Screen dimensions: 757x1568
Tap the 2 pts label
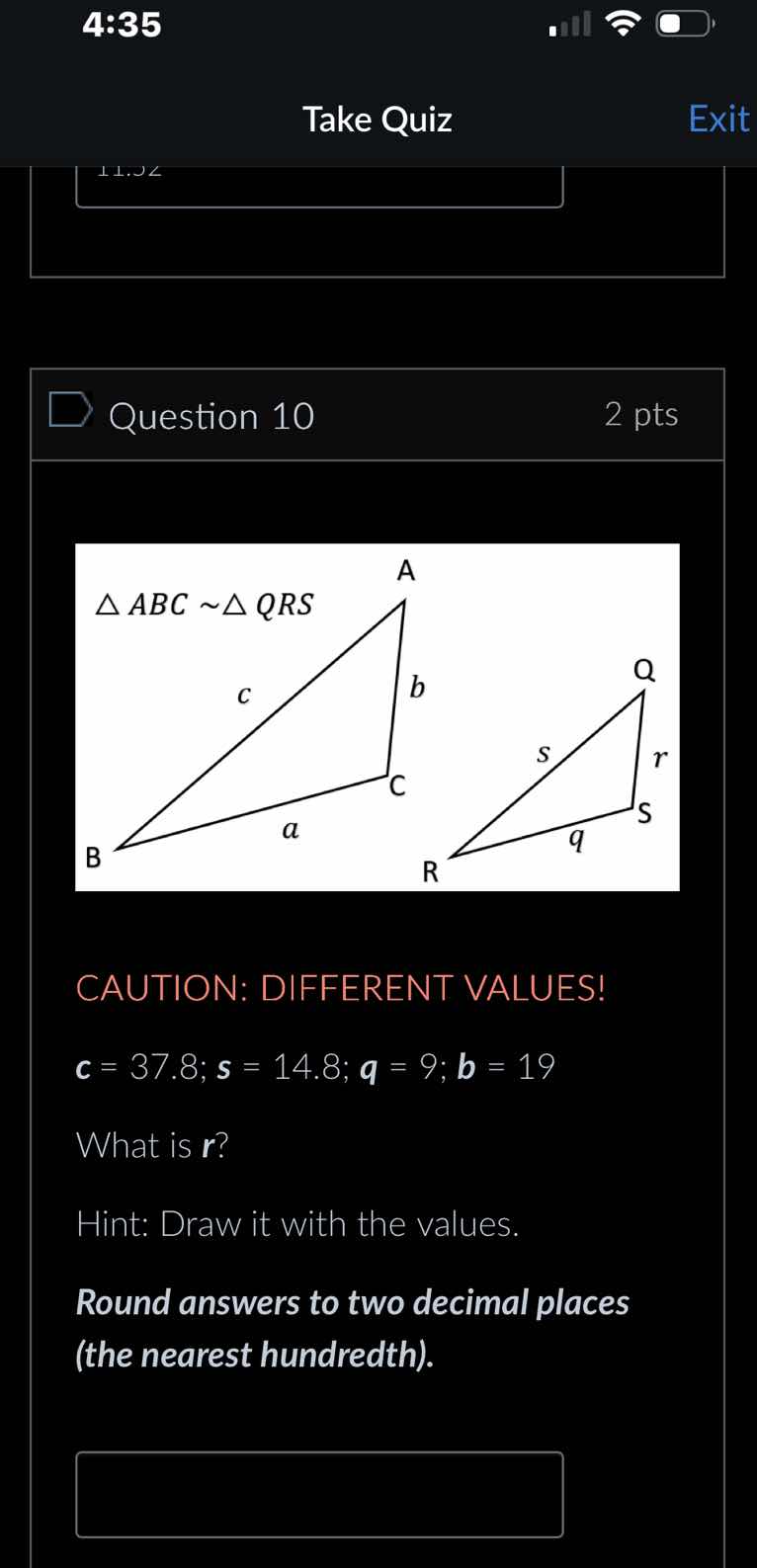(642, 415)
